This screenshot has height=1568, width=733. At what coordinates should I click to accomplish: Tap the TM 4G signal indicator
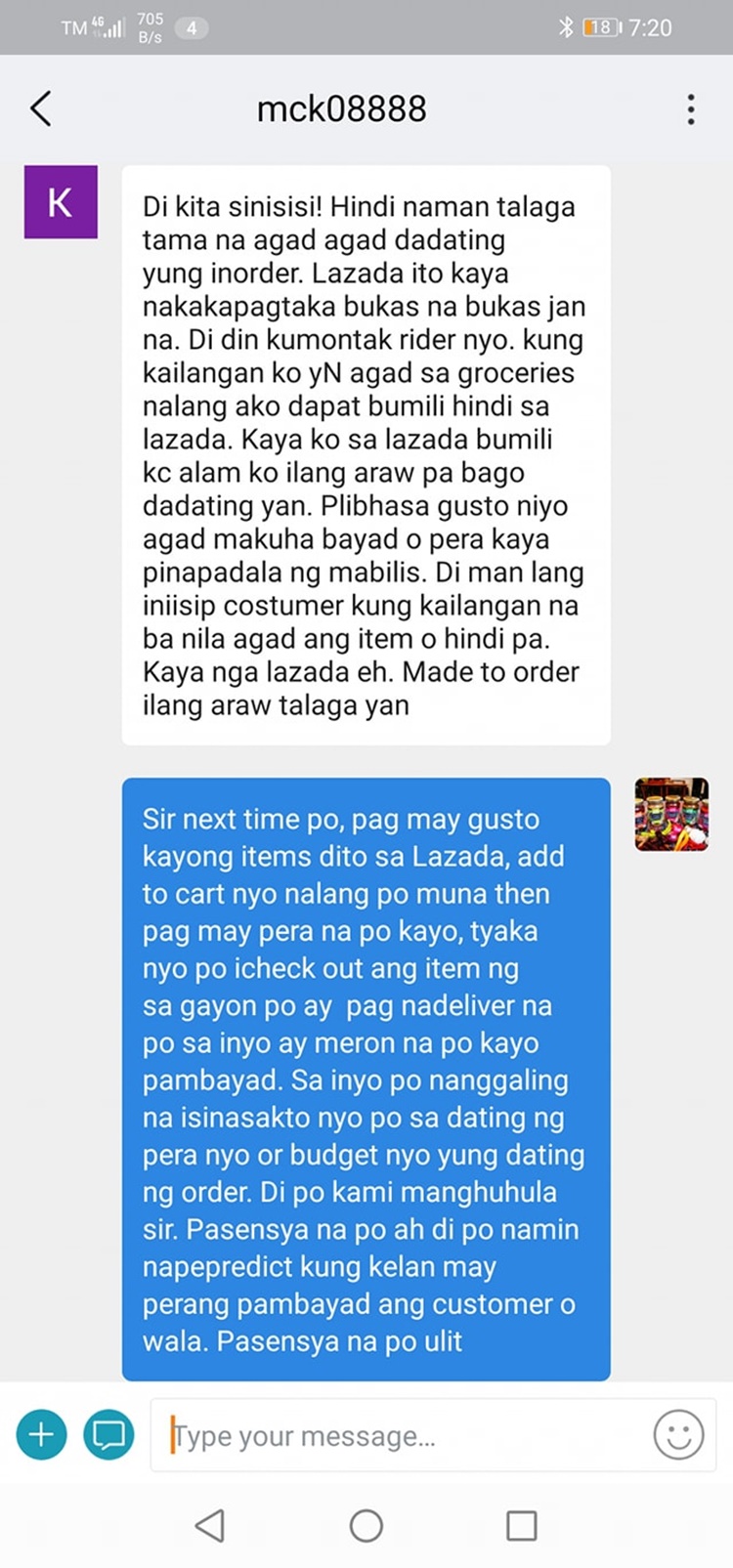click(93, 27)
